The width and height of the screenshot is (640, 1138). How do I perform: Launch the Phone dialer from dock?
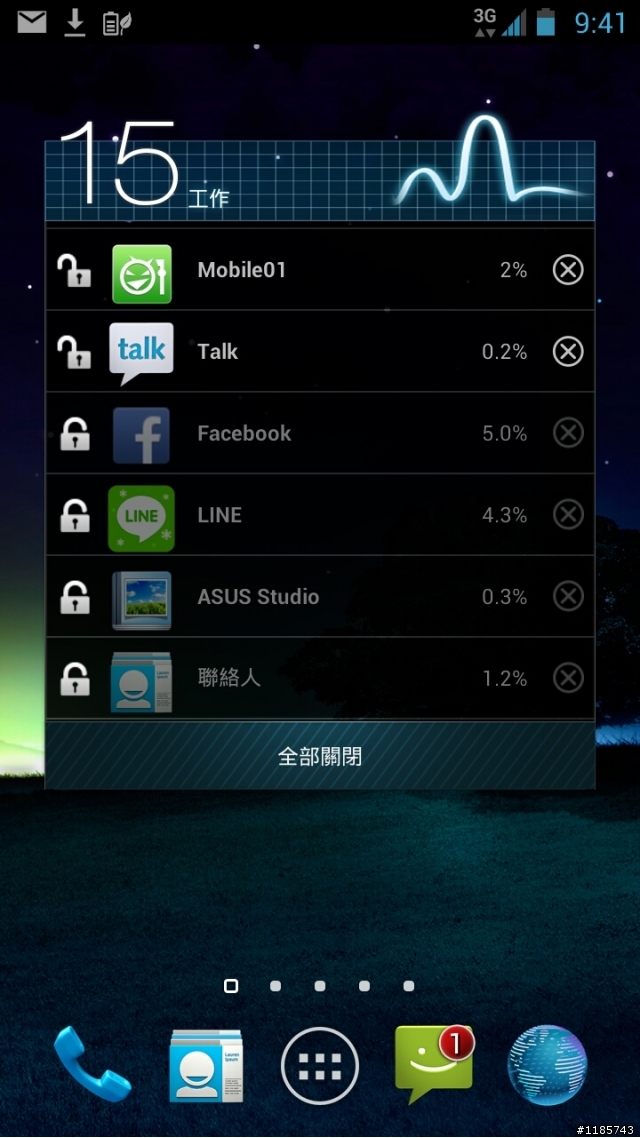[x=91, y=1066]
